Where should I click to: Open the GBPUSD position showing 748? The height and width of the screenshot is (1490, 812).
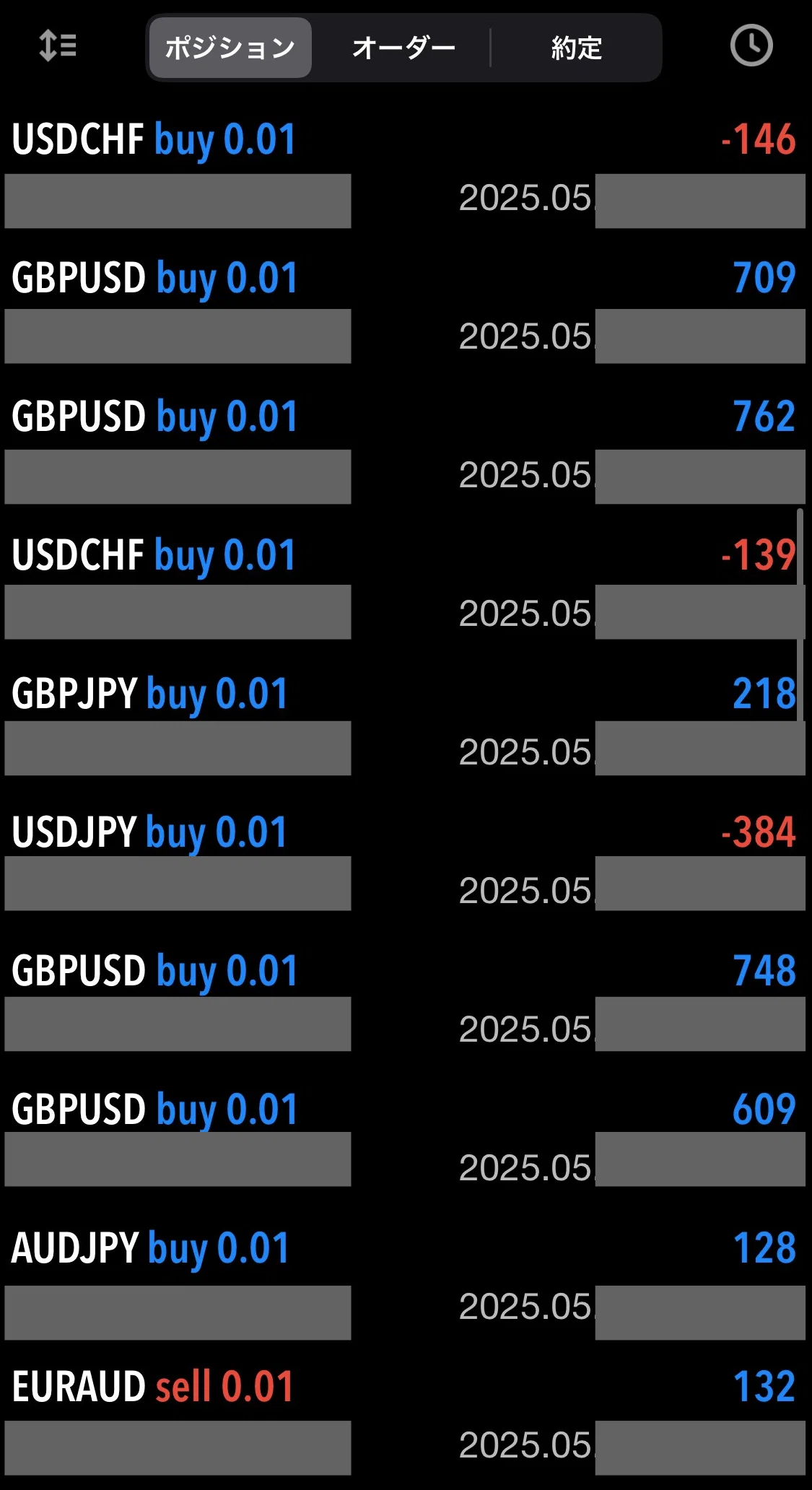tap(406, 1001)
